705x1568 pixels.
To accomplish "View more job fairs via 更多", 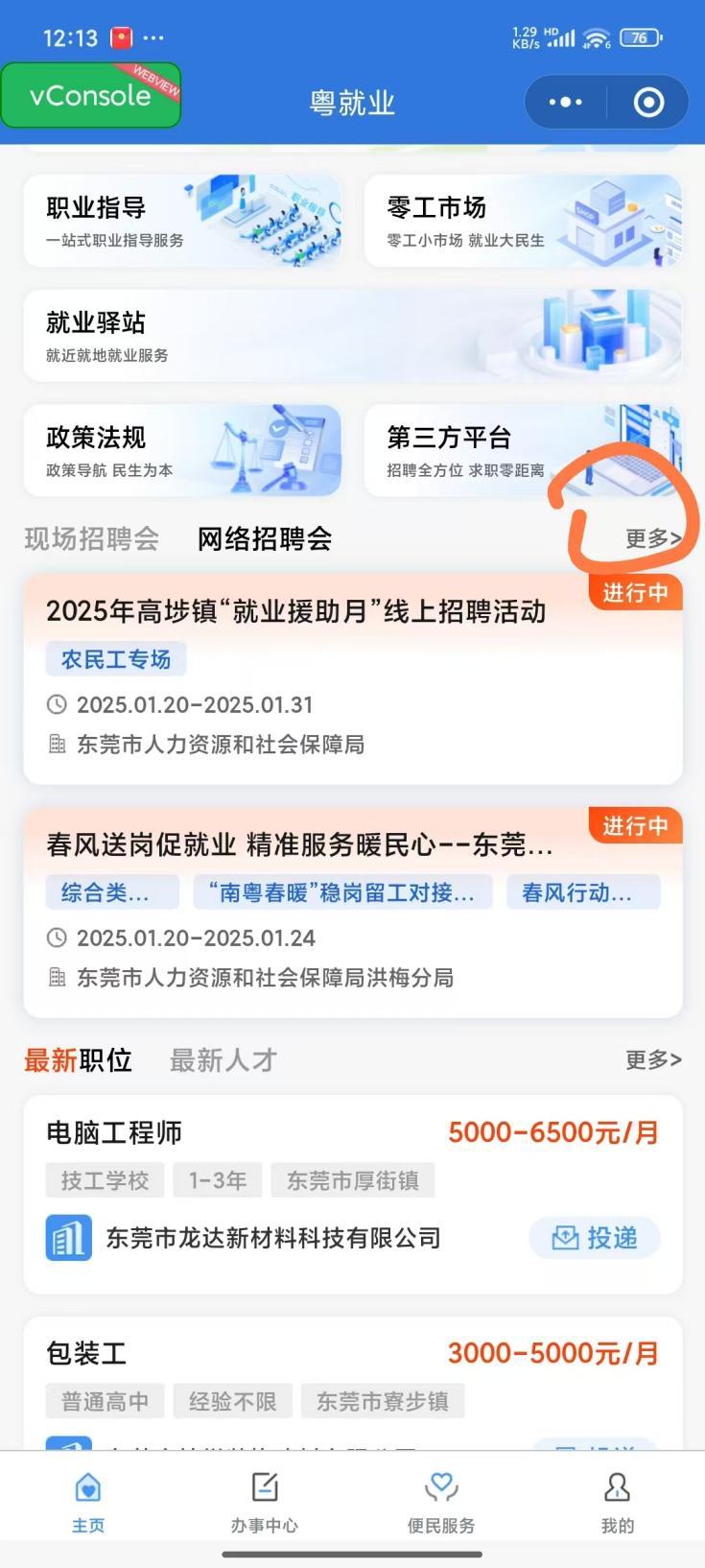I will [652, 538].
